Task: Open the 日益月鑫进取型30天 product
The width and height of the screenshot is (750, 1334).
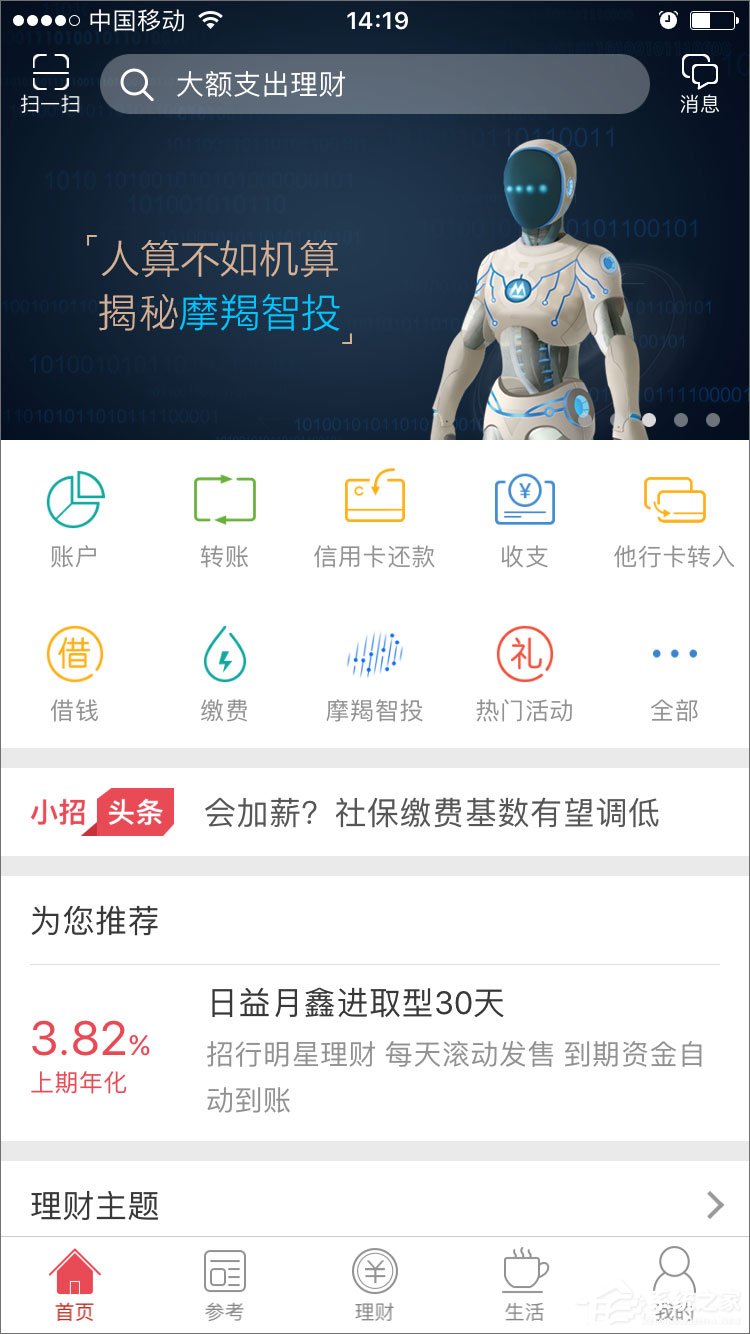Action: click(375, 1052)
